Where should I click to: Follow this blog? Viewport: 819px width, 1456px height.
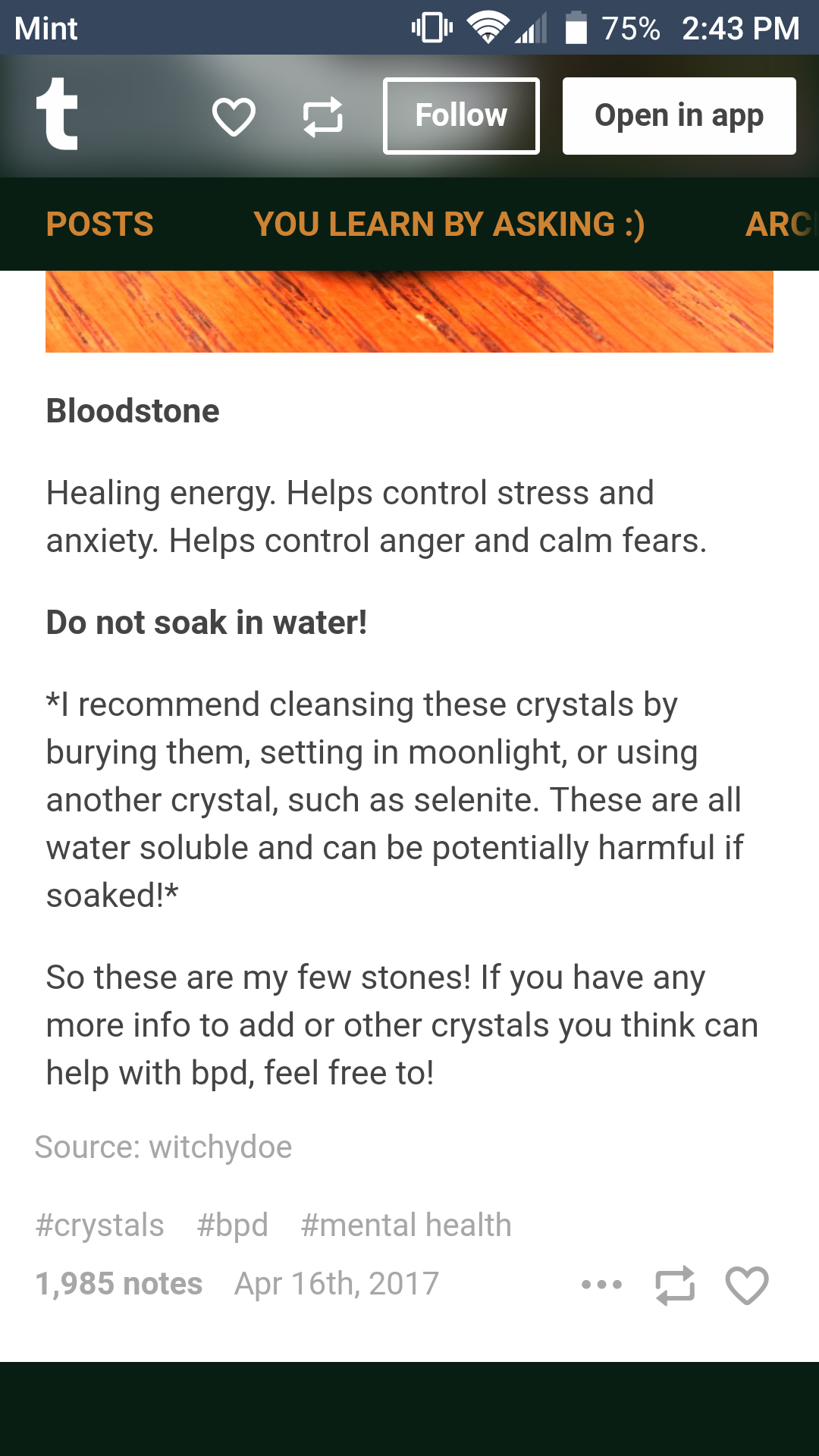click(461, 116)
